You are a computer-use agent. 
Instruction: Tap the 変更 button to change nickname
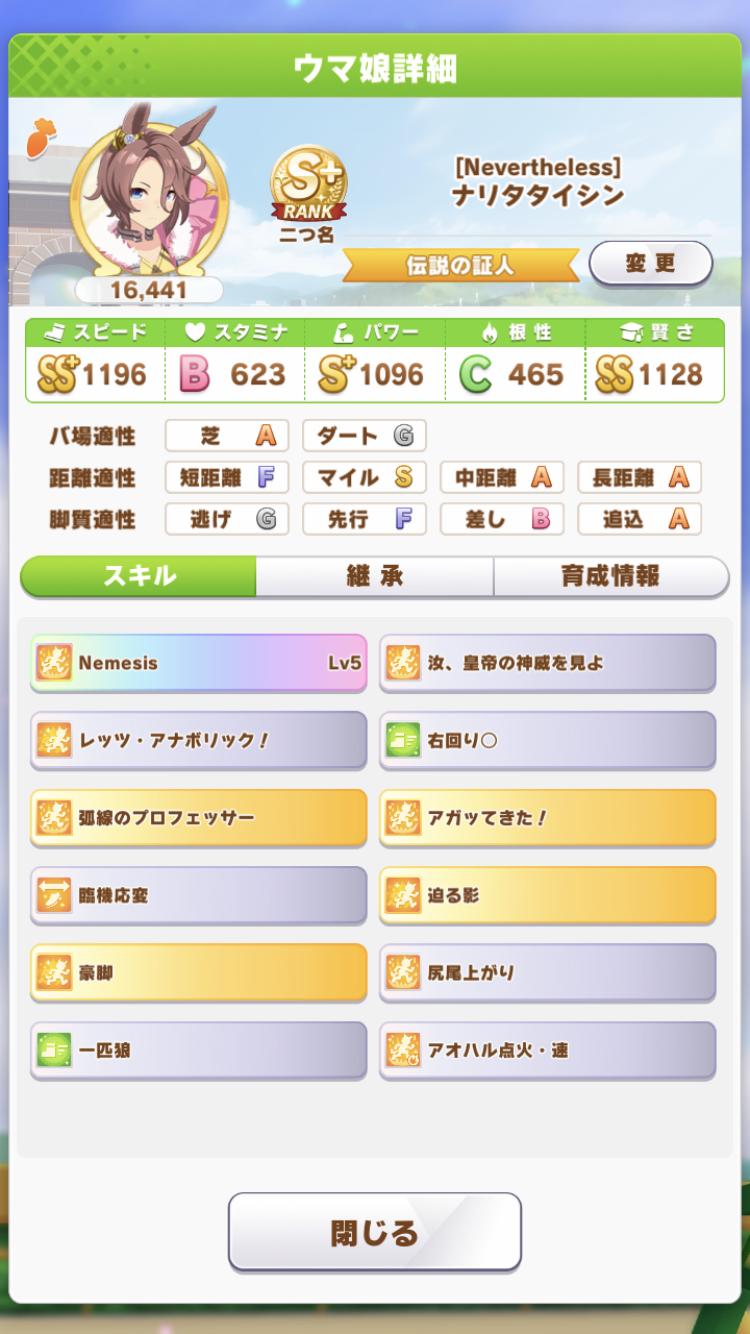click(650, 264)
